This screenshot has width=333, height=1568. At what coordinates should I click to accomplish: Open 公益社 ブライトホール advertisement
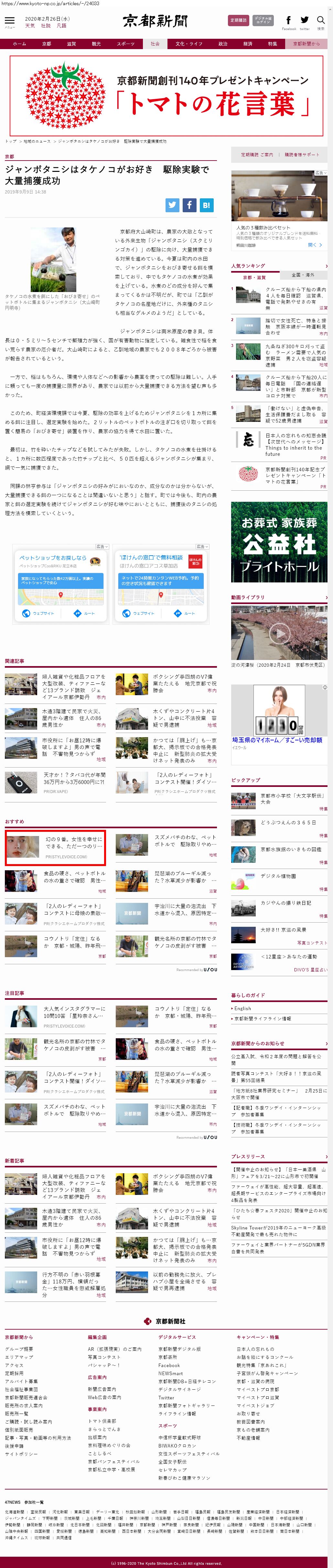279,542
